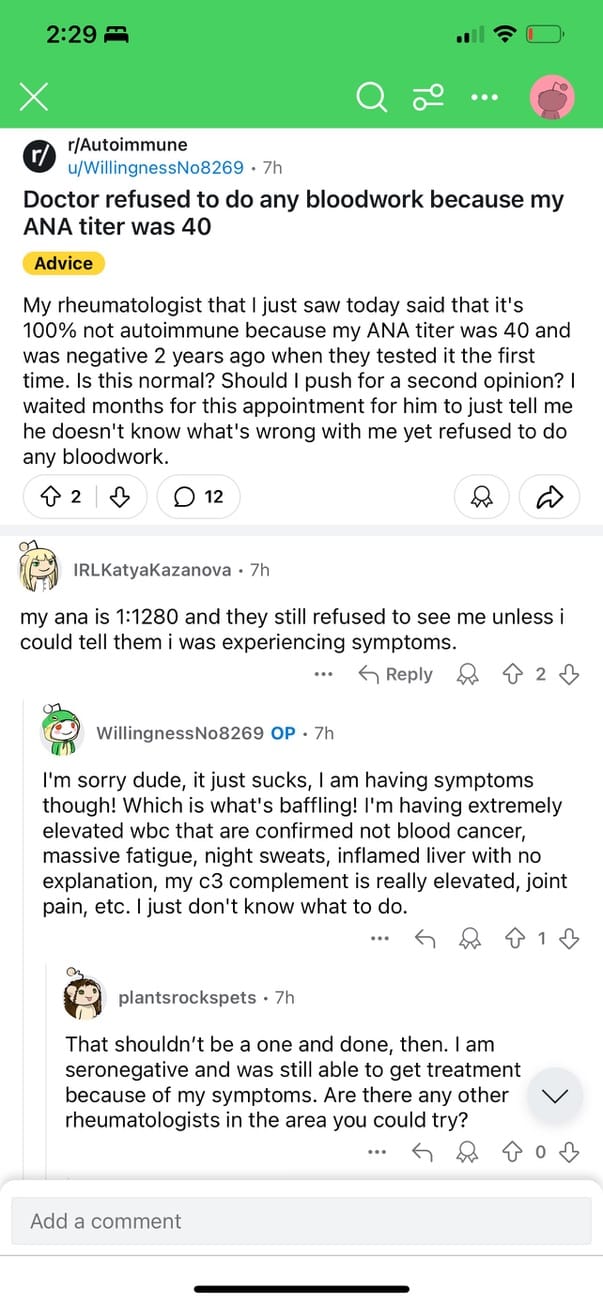Close the post with the X icon
The image size is (603, 1304).
34,97
